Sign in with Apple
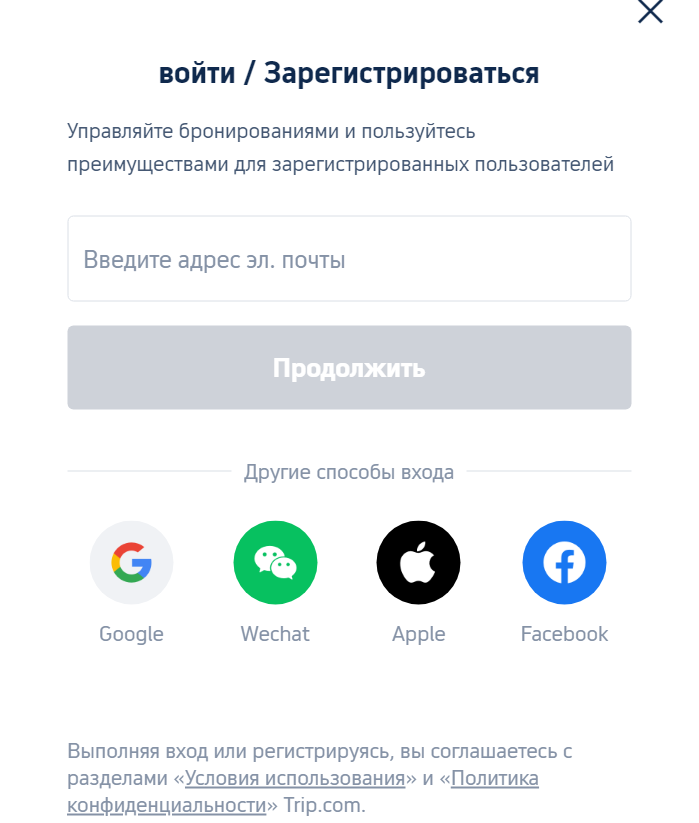 tap(418, 564)
